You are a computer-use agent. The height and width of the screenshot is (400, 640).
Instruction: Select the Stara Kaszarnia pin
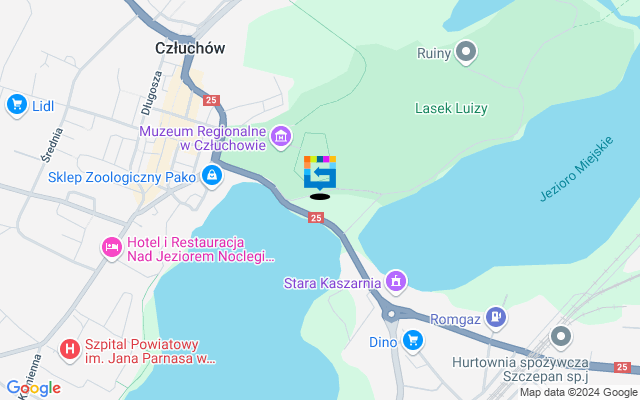[x=397, y=281]
